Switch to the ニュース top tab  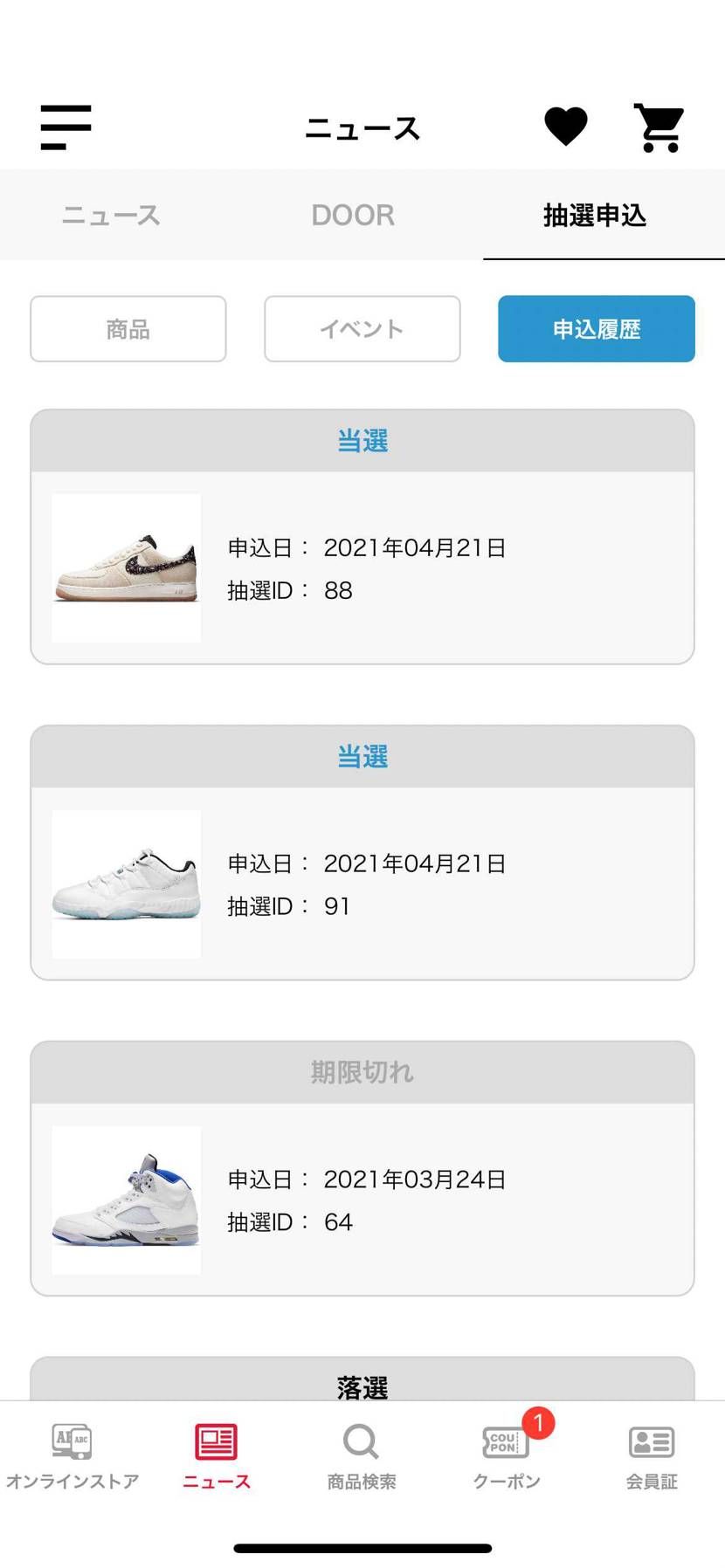click(x=111, y=215)
